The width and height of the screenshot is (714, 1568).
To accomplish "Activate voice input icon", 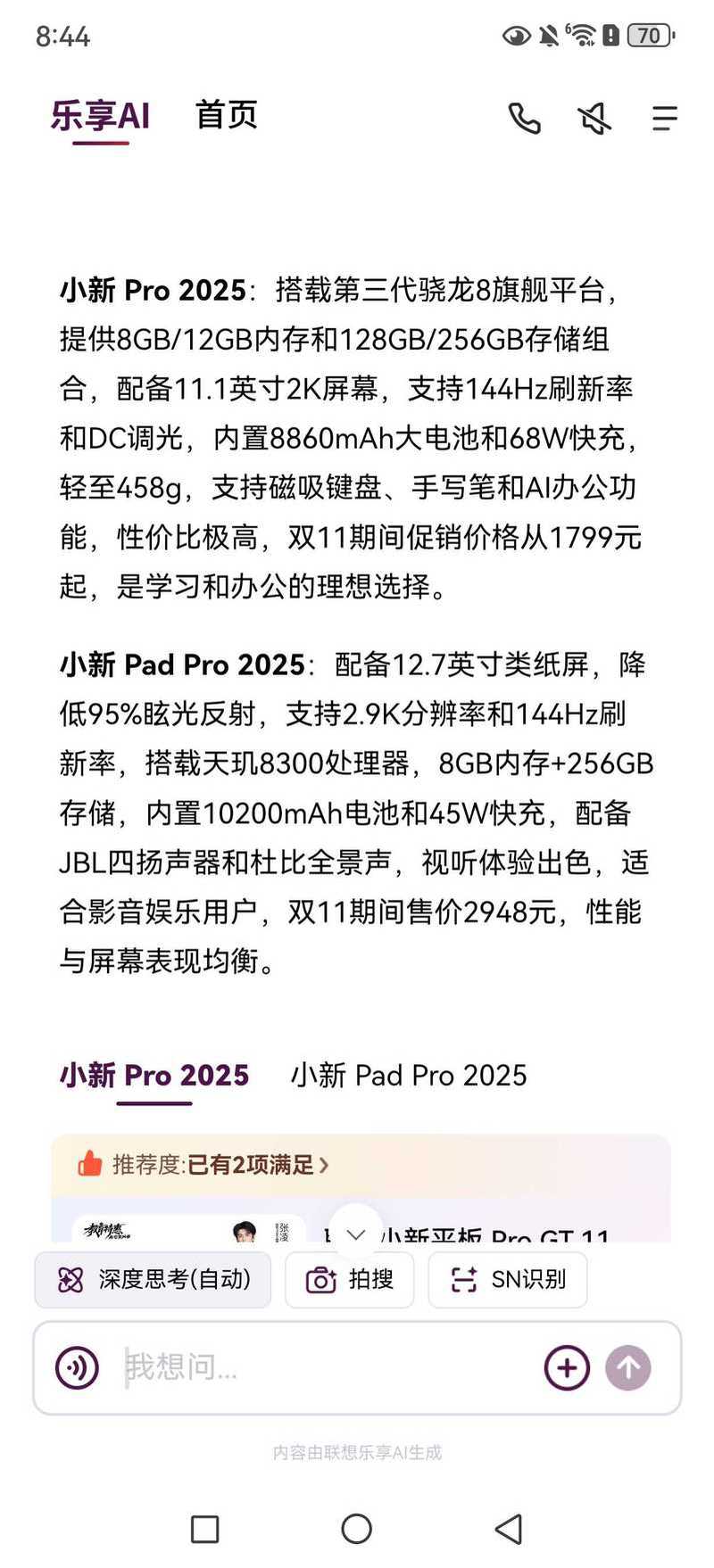I will (x=78, y=1367).
